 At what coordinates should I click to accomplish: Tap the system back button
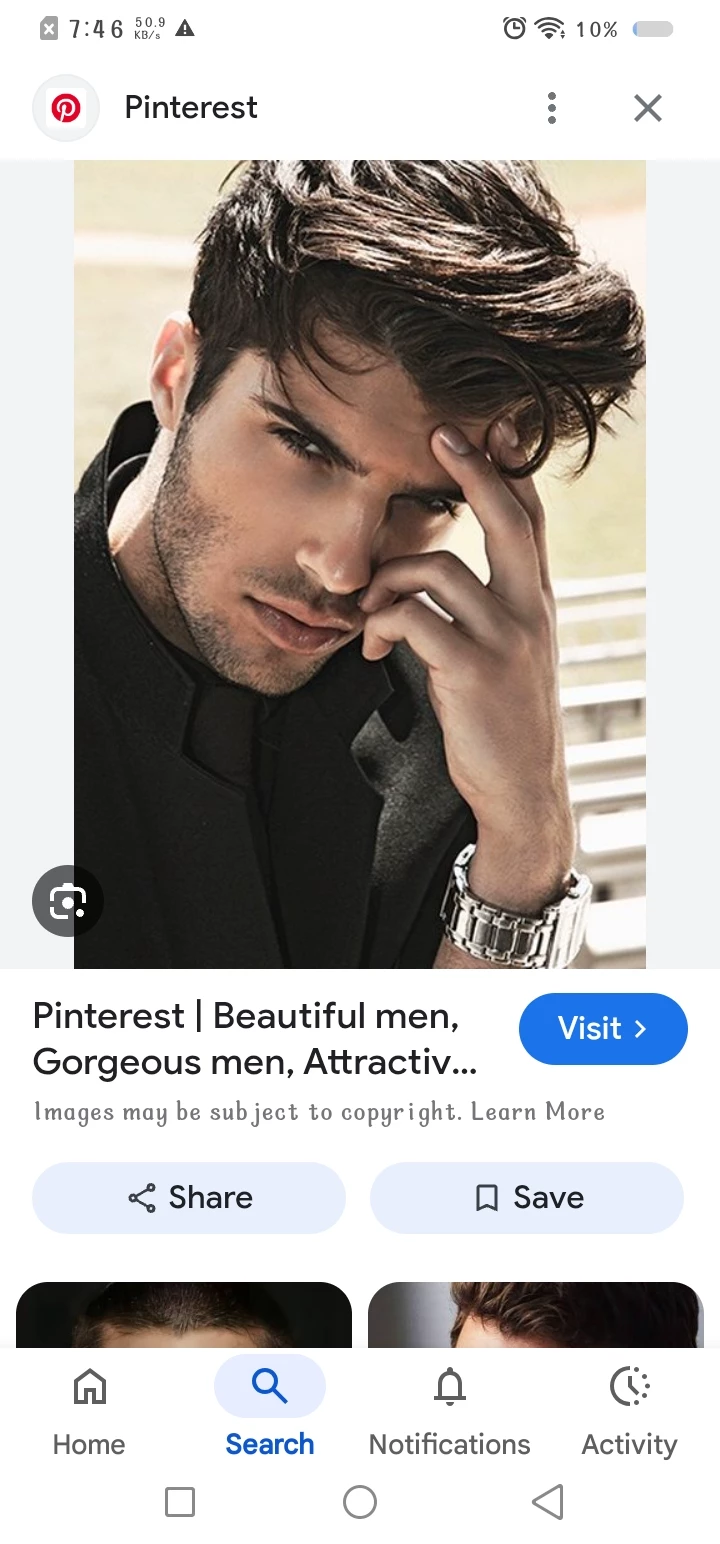coord(547,1501)
